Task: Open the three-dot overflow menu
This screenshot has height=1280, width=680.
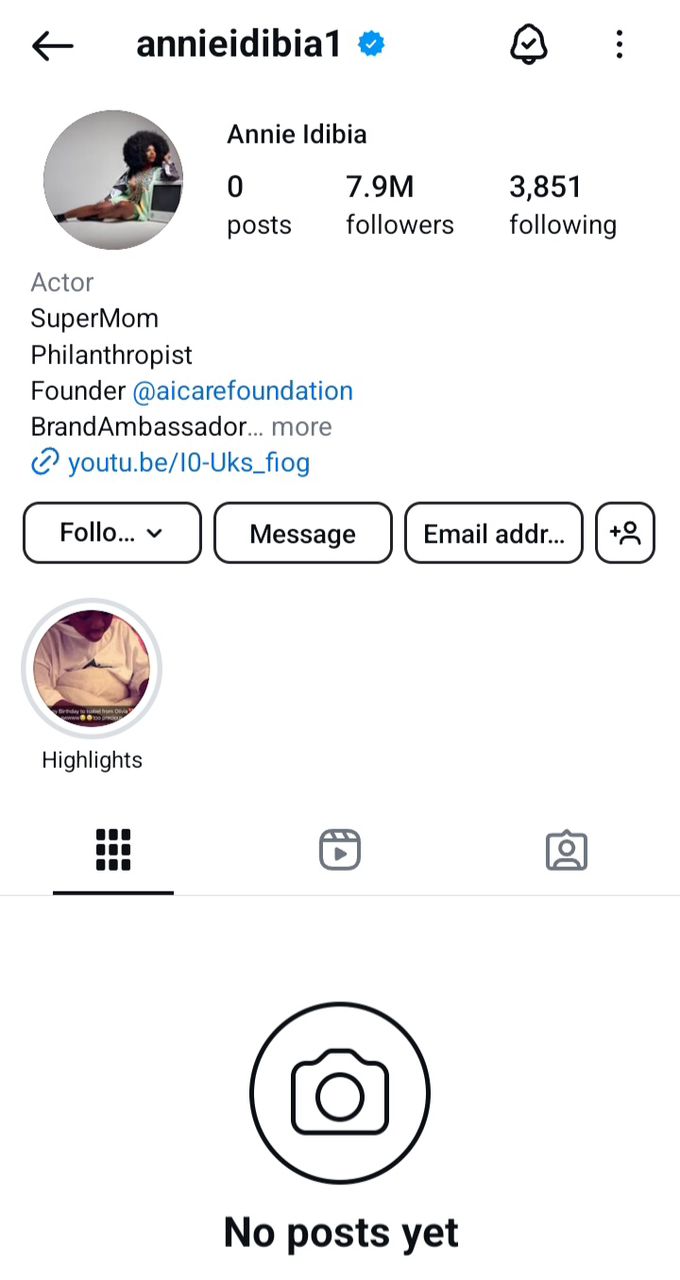Action: coord(620,45)
